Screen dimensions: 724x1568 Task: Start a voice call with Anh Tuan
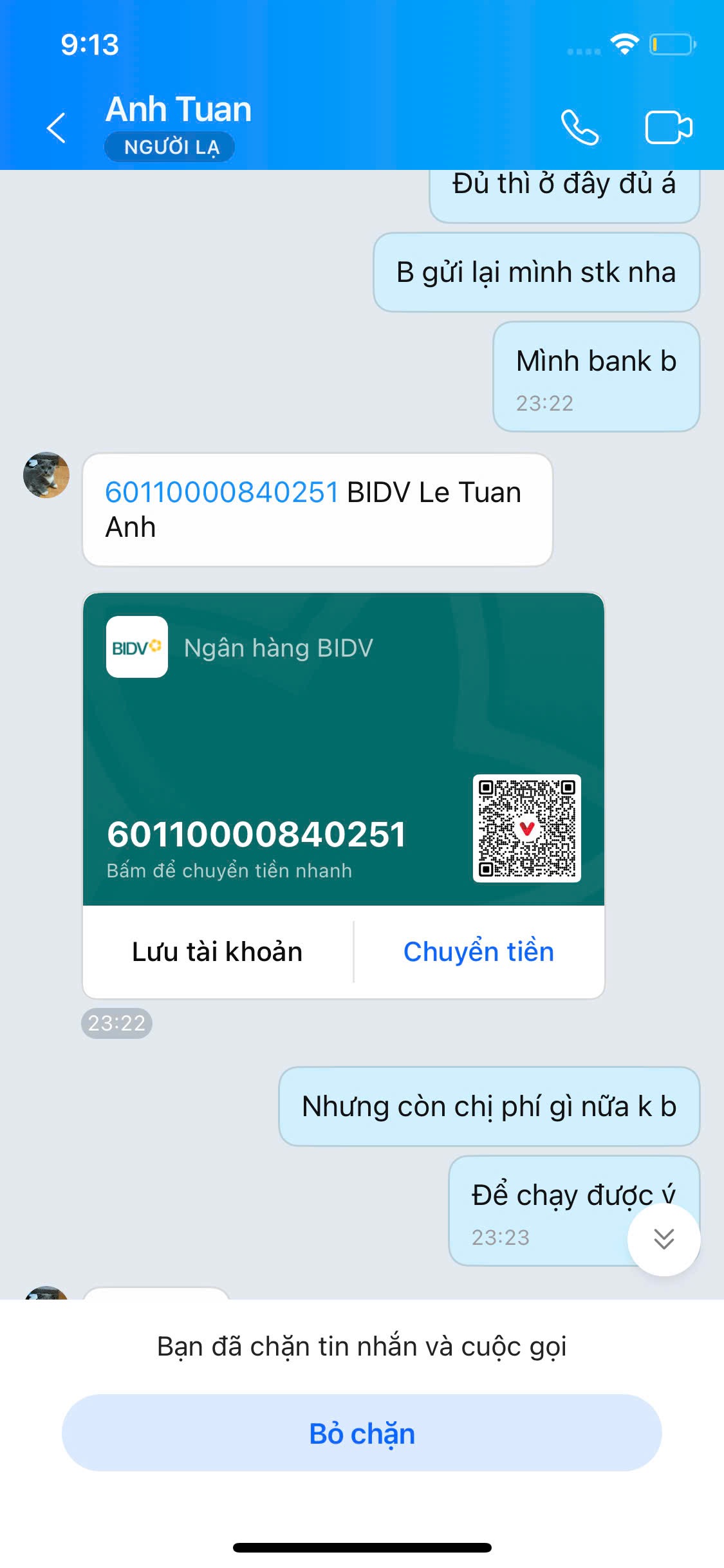[x=579, y=127]
